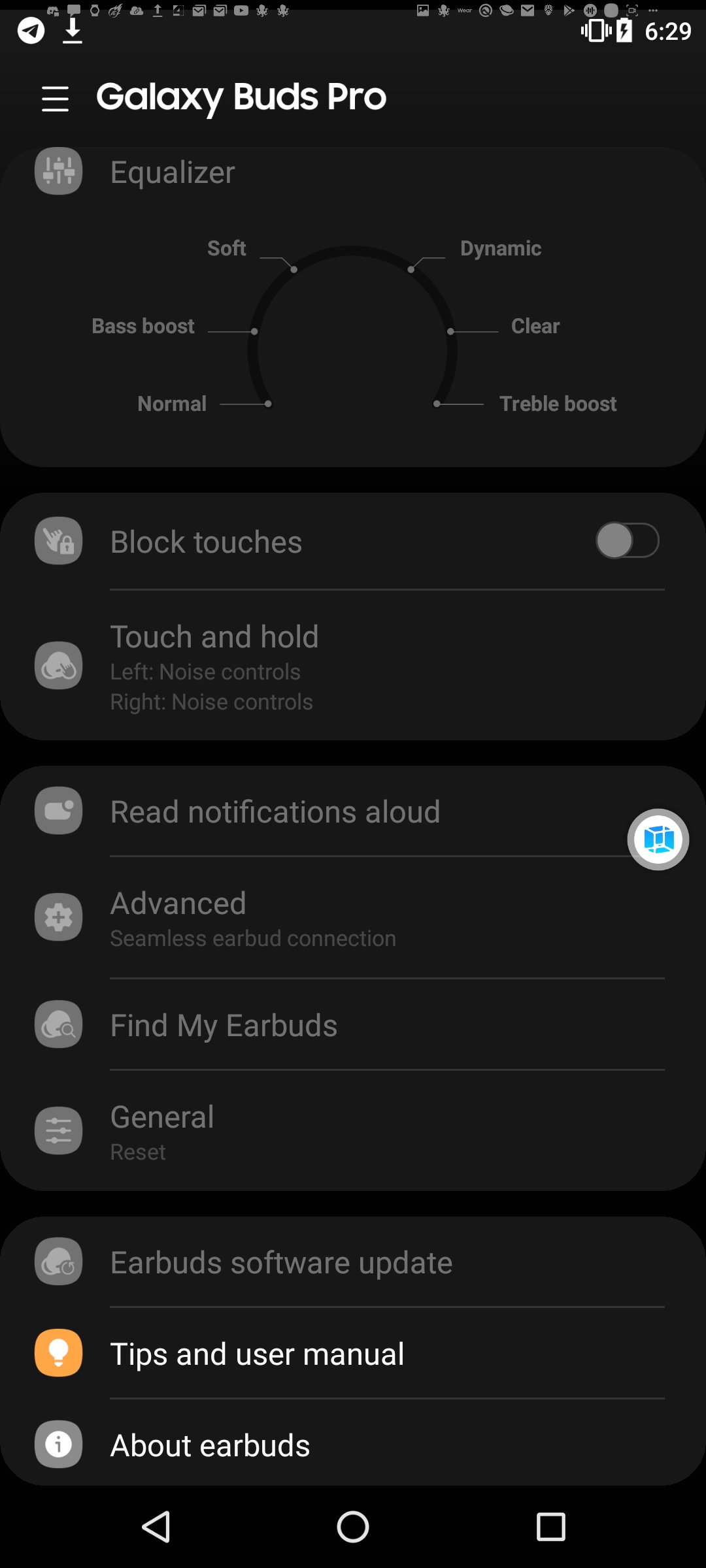Select the Soft equalizer preset
The height and width of the screenshot is (1568, 706).
click(x=227, y=248)
